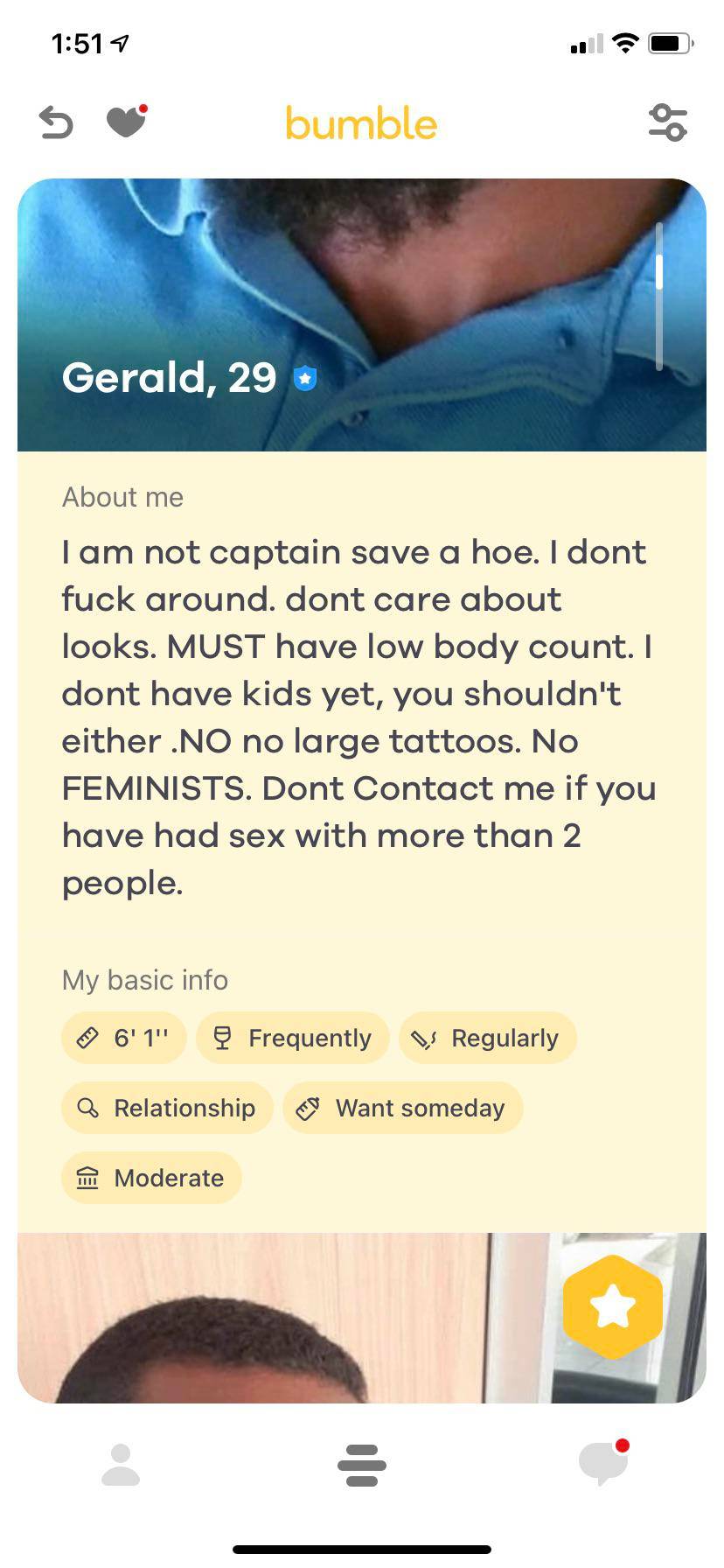Open the admirers heart icon
This screenshot has height=1568, width=724.
[126, 122]
